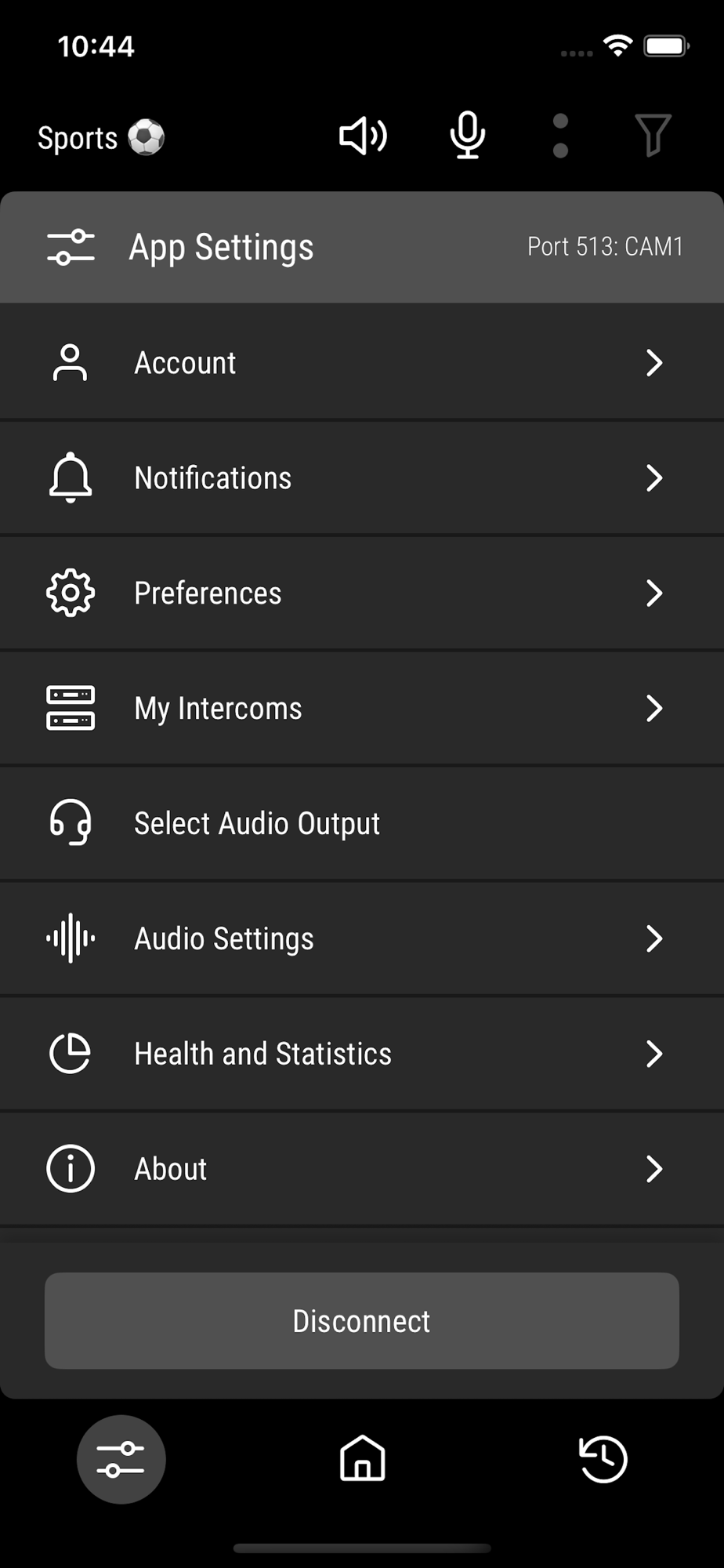This screenshot has height=1568, width=724.
Task: Tap the speaker volume icon
Action: 363,136
